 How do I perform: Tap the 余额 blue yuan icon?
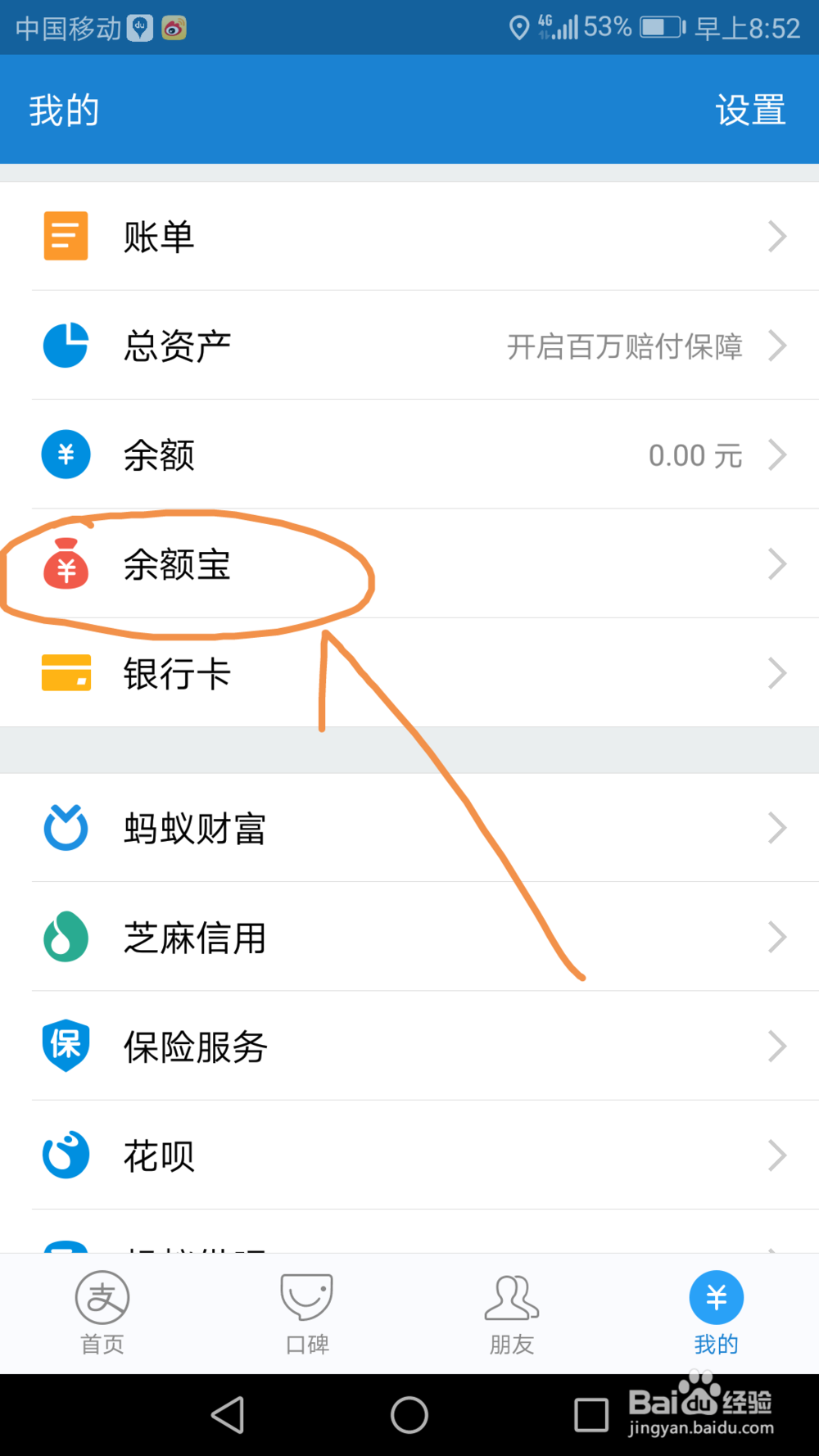(x=66, y=454)
